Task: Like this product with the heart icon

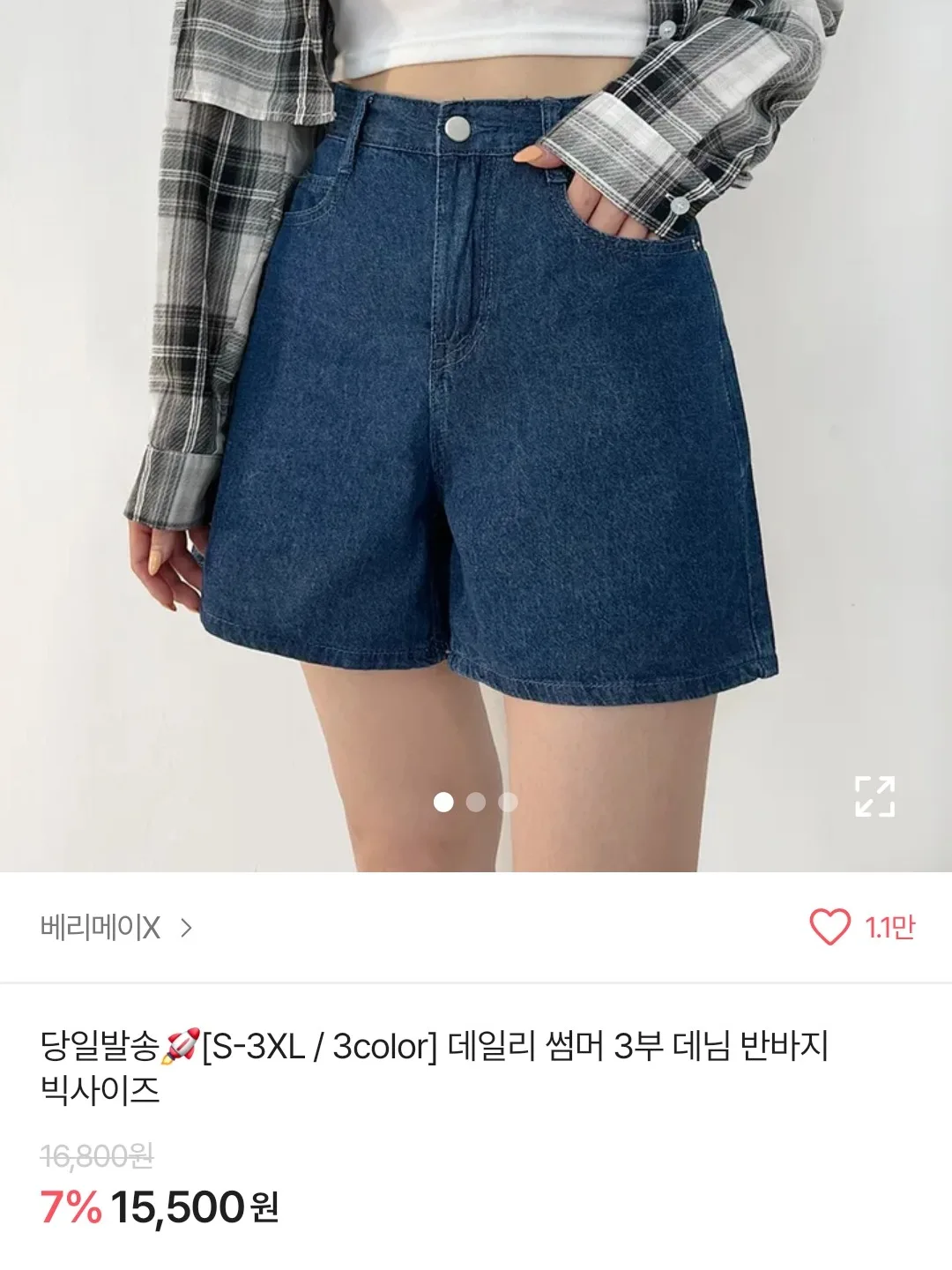Action: coord(829,927)
